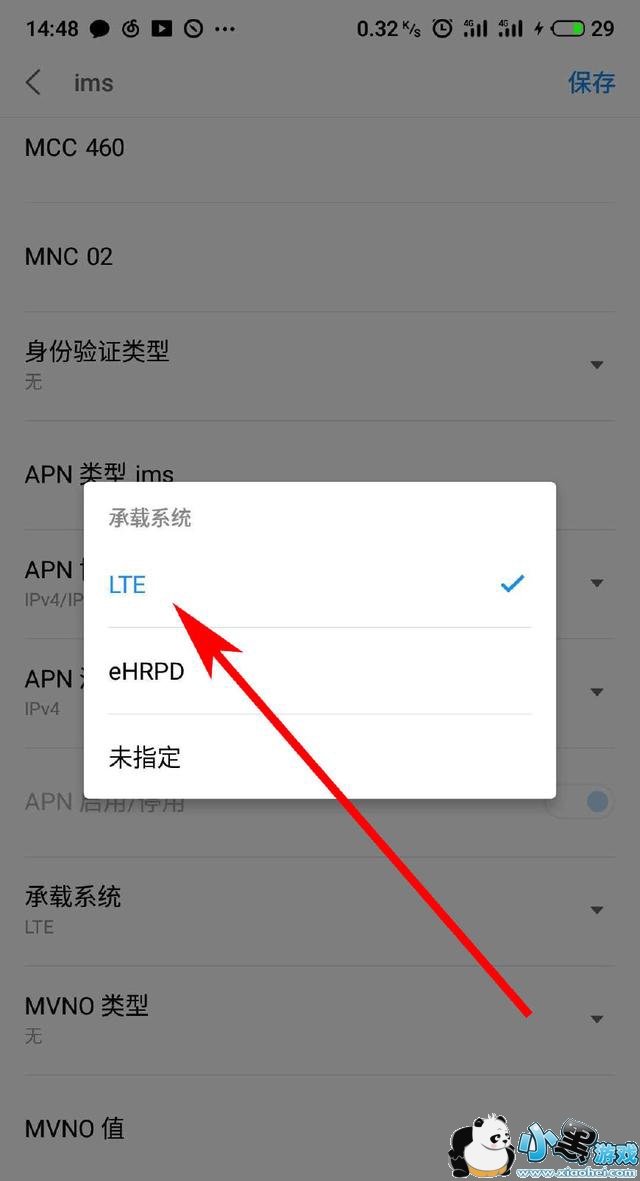Screen dimensions: 640x1181
Task: Open the MCC 460 row
Action: coord(319,148)
